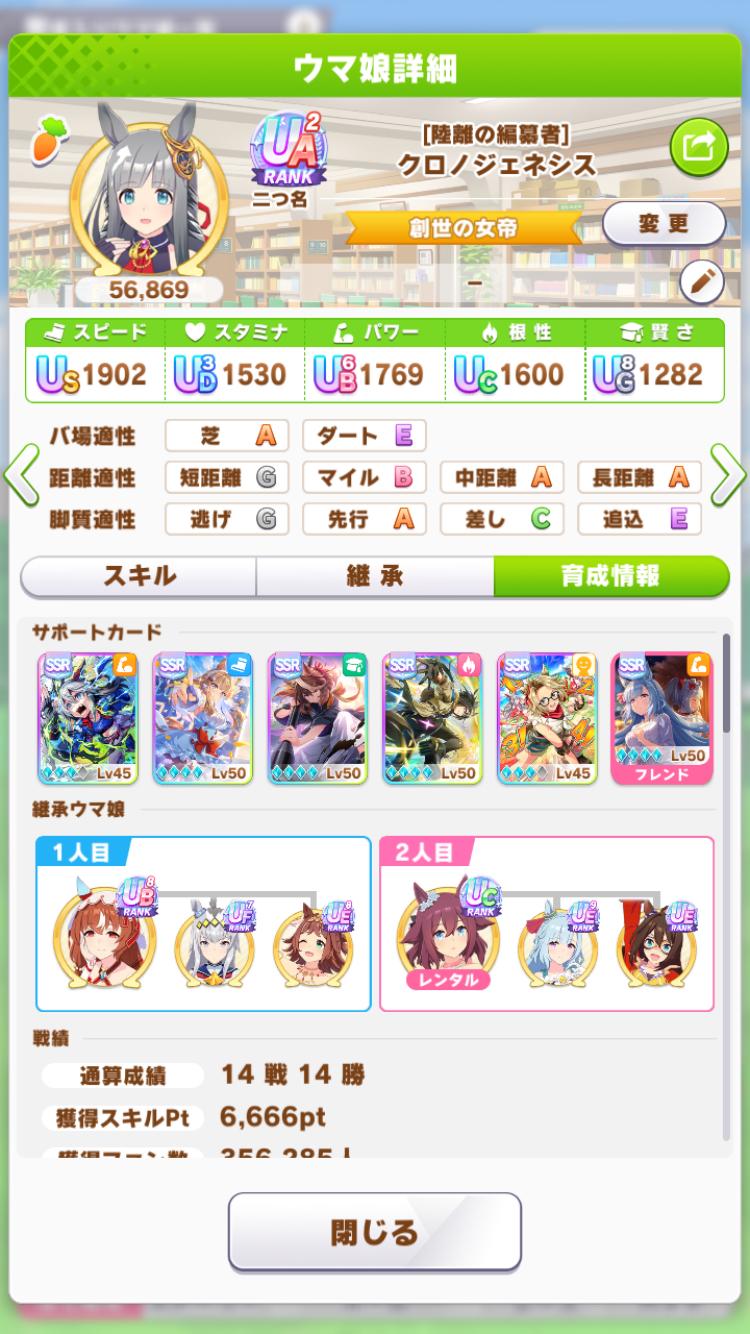Viewport: 750px width, 1334px height.
Task: Close the dialog with 閉じる
Action: click(x=375, y=1231)
